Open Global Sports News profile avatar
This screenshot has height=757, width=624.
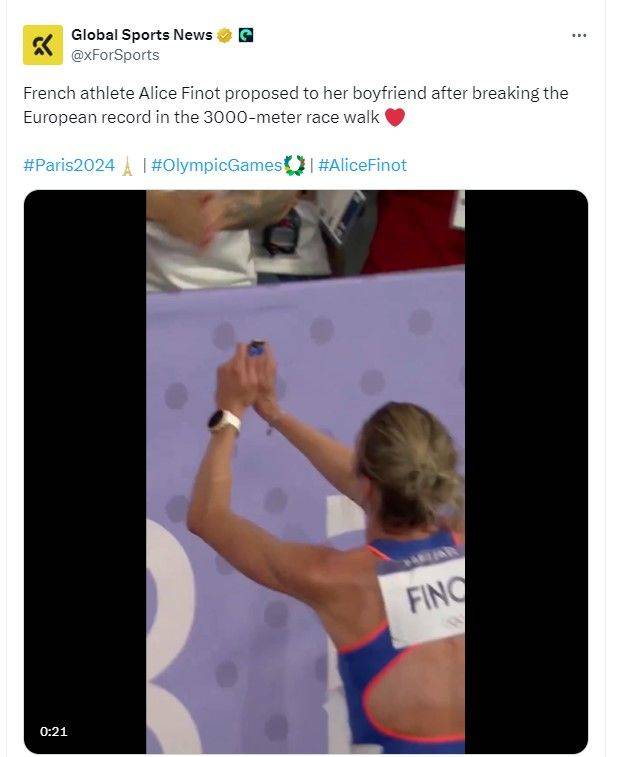click(x=42, y=45)
